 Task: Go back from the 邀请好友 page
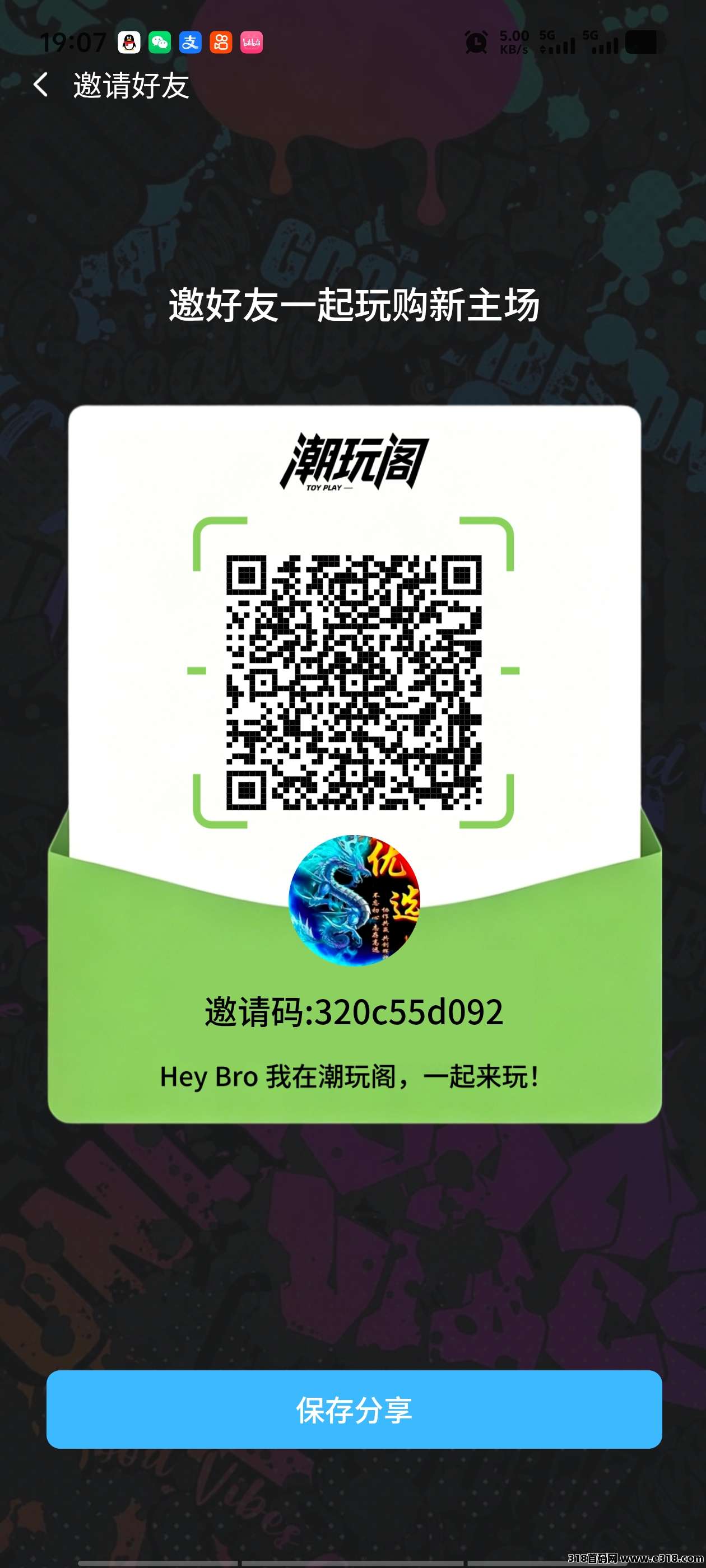coord(41,85)
